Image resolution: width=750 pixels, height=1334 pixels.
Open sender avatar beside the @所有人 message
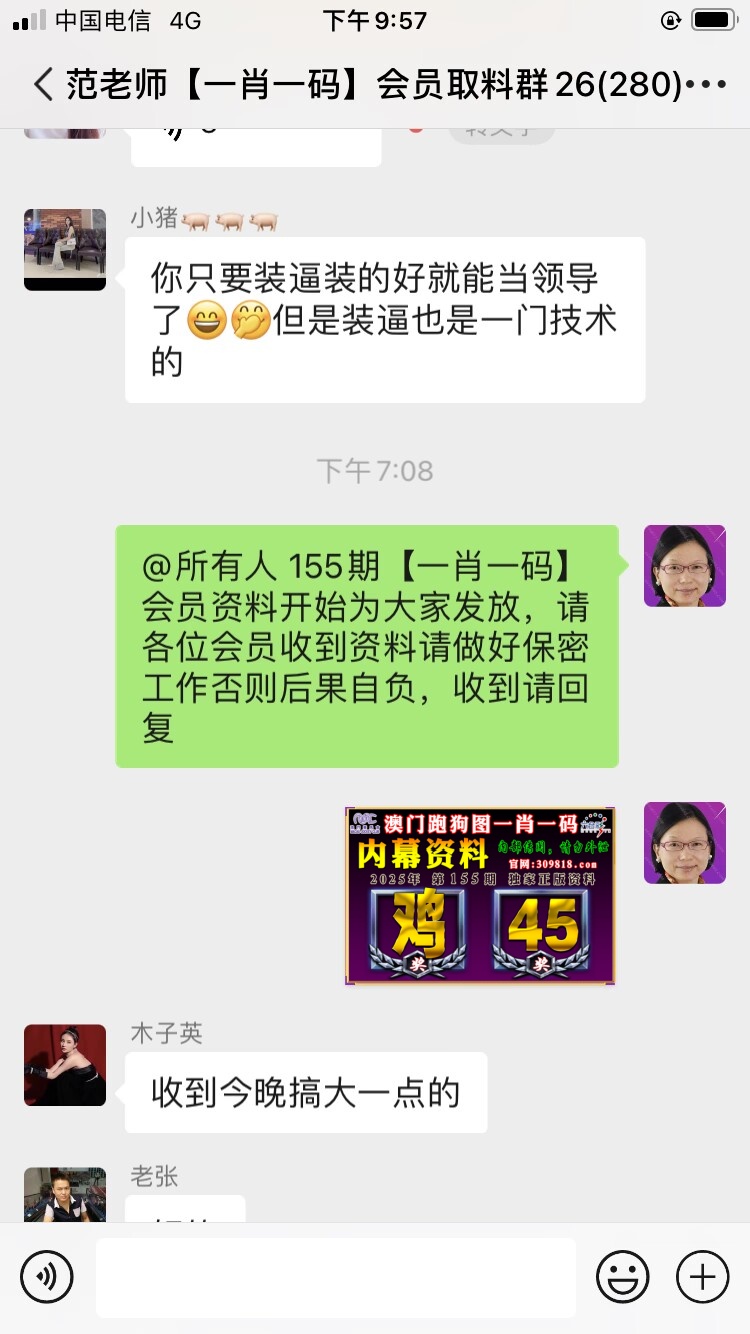pos(684,566)
